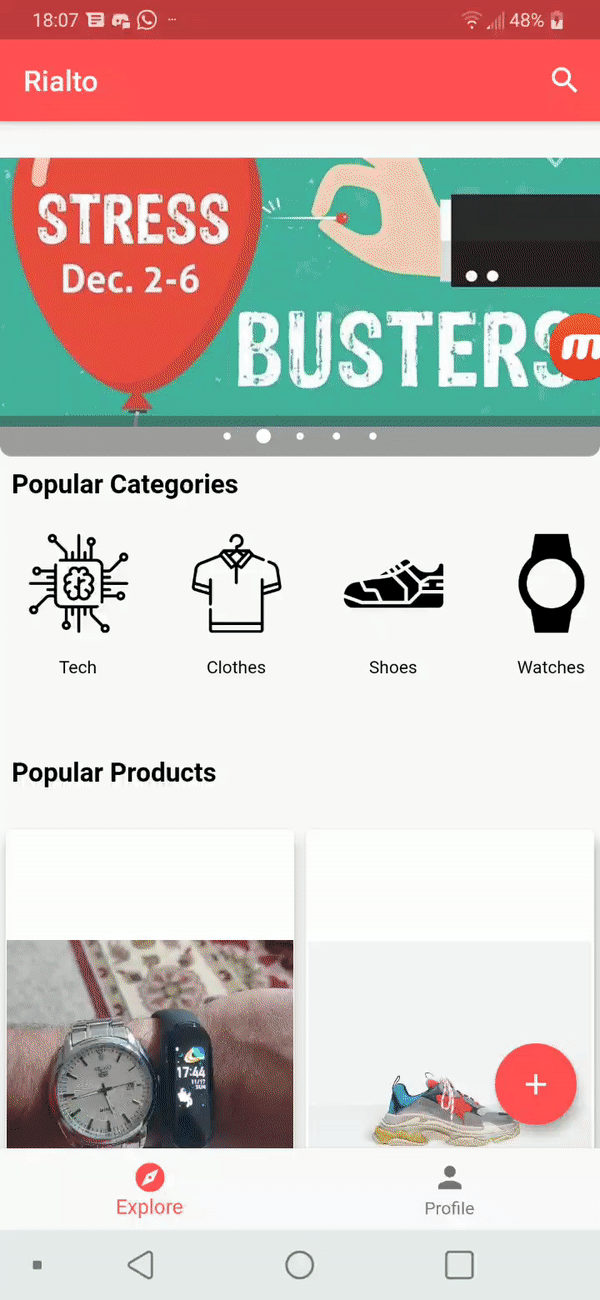The width and height of the screenshot is (600, 1300).
Task: Tap the floating plus button
Action: pos(536,1085)
